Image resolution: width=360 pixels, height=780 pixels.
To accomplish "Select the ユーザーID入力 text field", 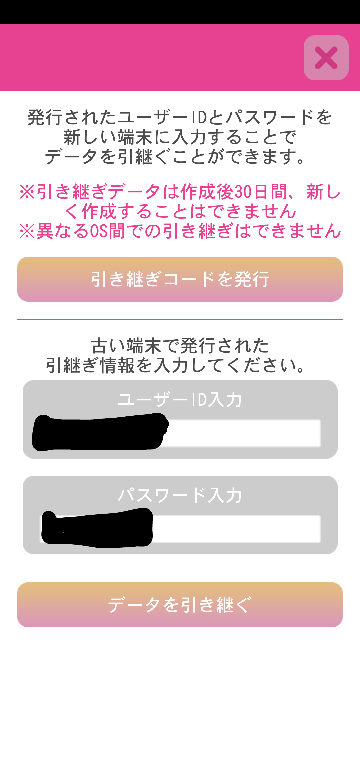I will (x=180, y=433).
